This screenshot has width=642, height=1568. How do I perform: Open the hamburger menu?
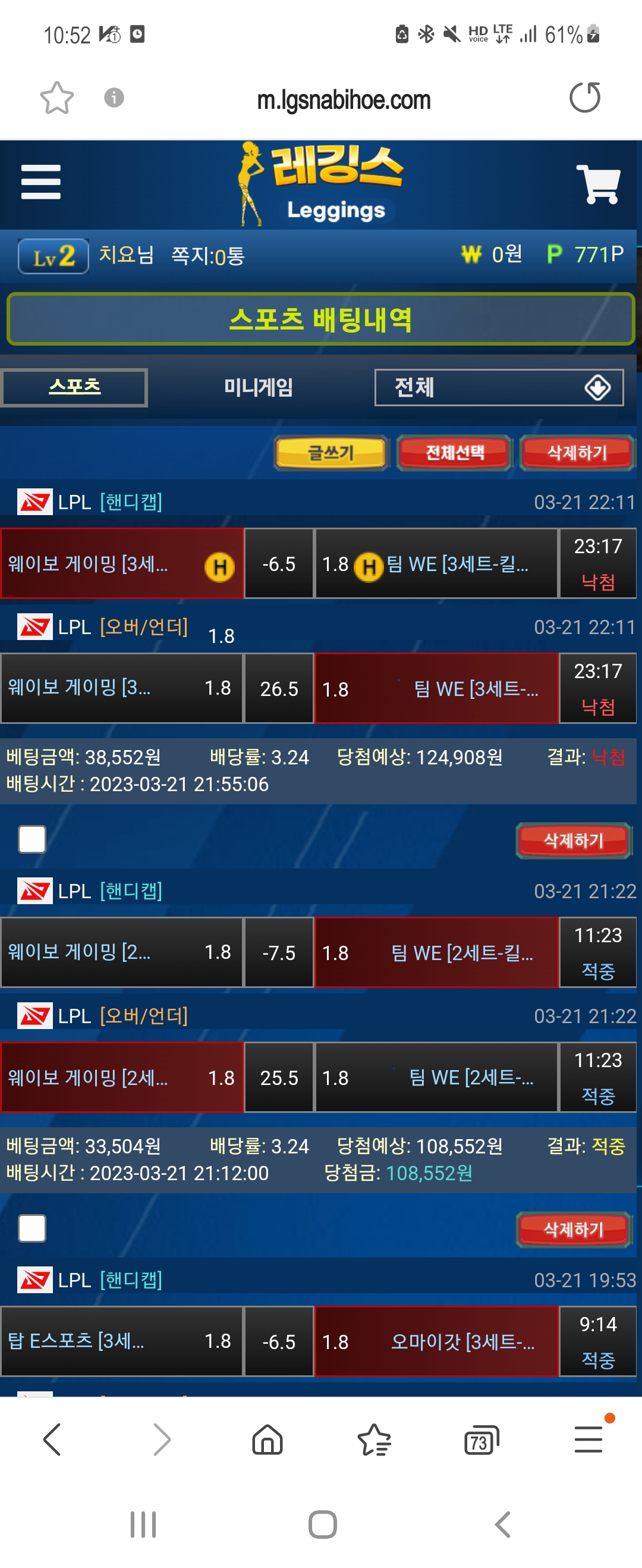(x=41, y=182)
